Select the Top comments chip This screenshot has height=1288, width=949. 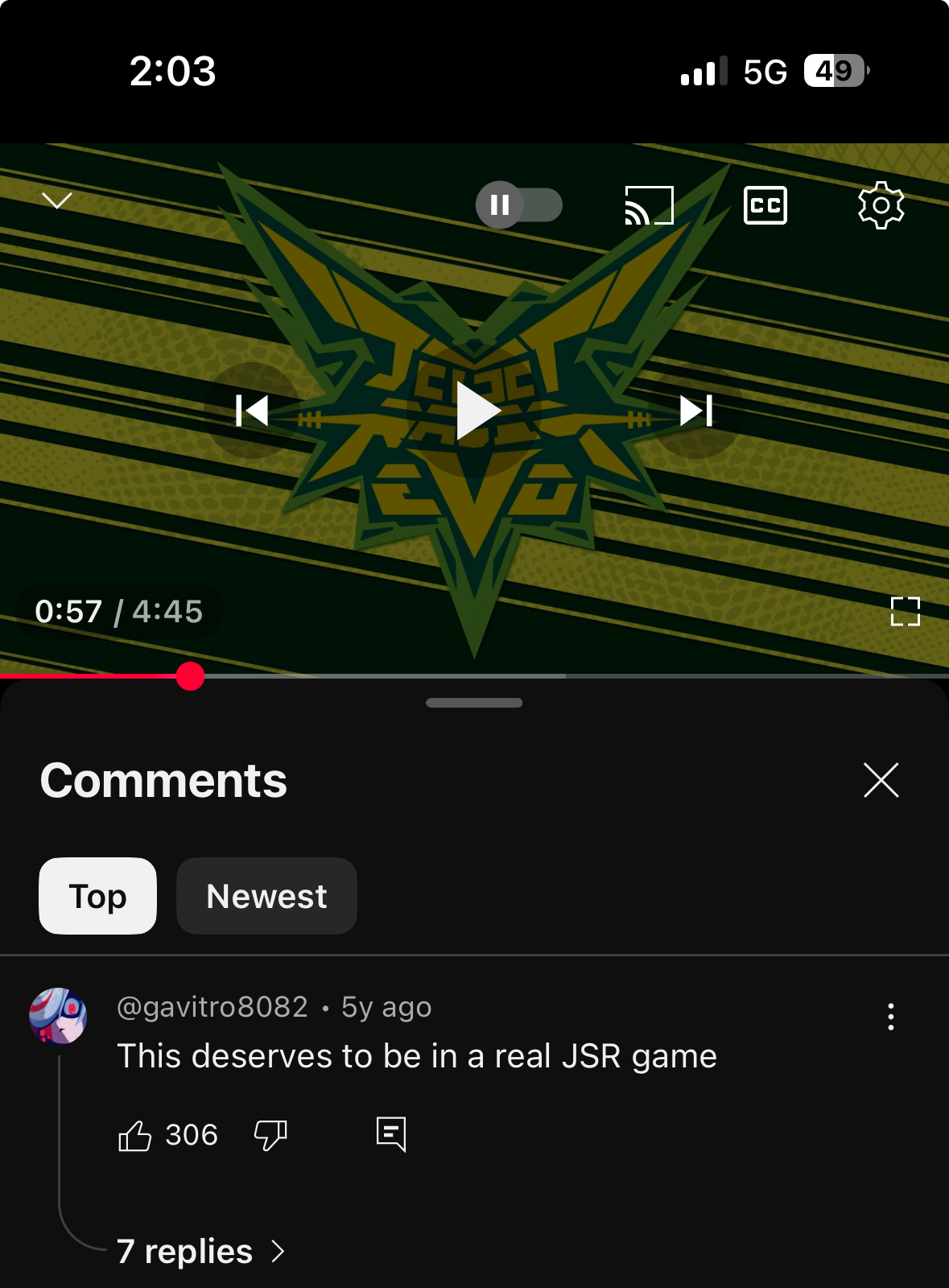[x=97, y=896]
